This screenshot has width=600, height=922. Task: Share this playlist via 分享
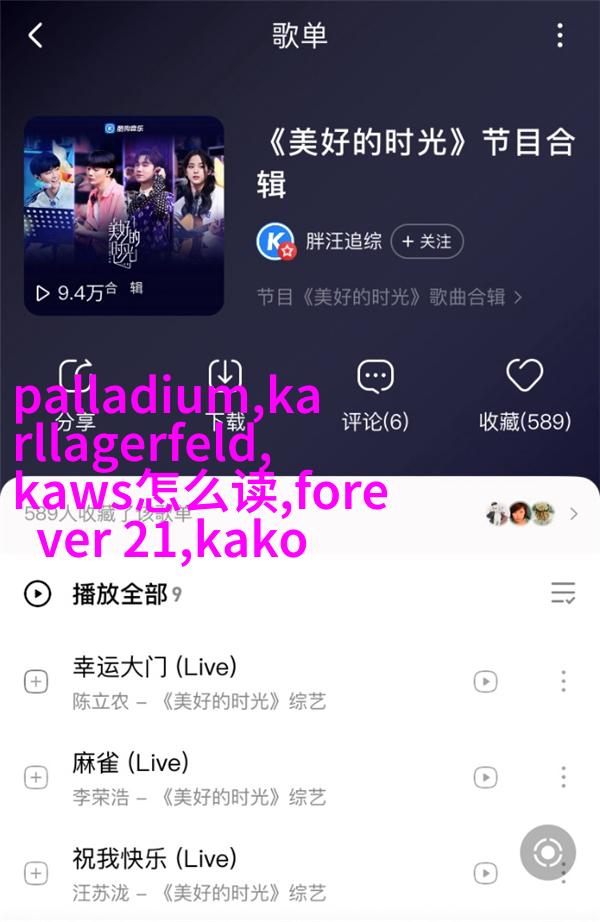[x=76, y=395]
